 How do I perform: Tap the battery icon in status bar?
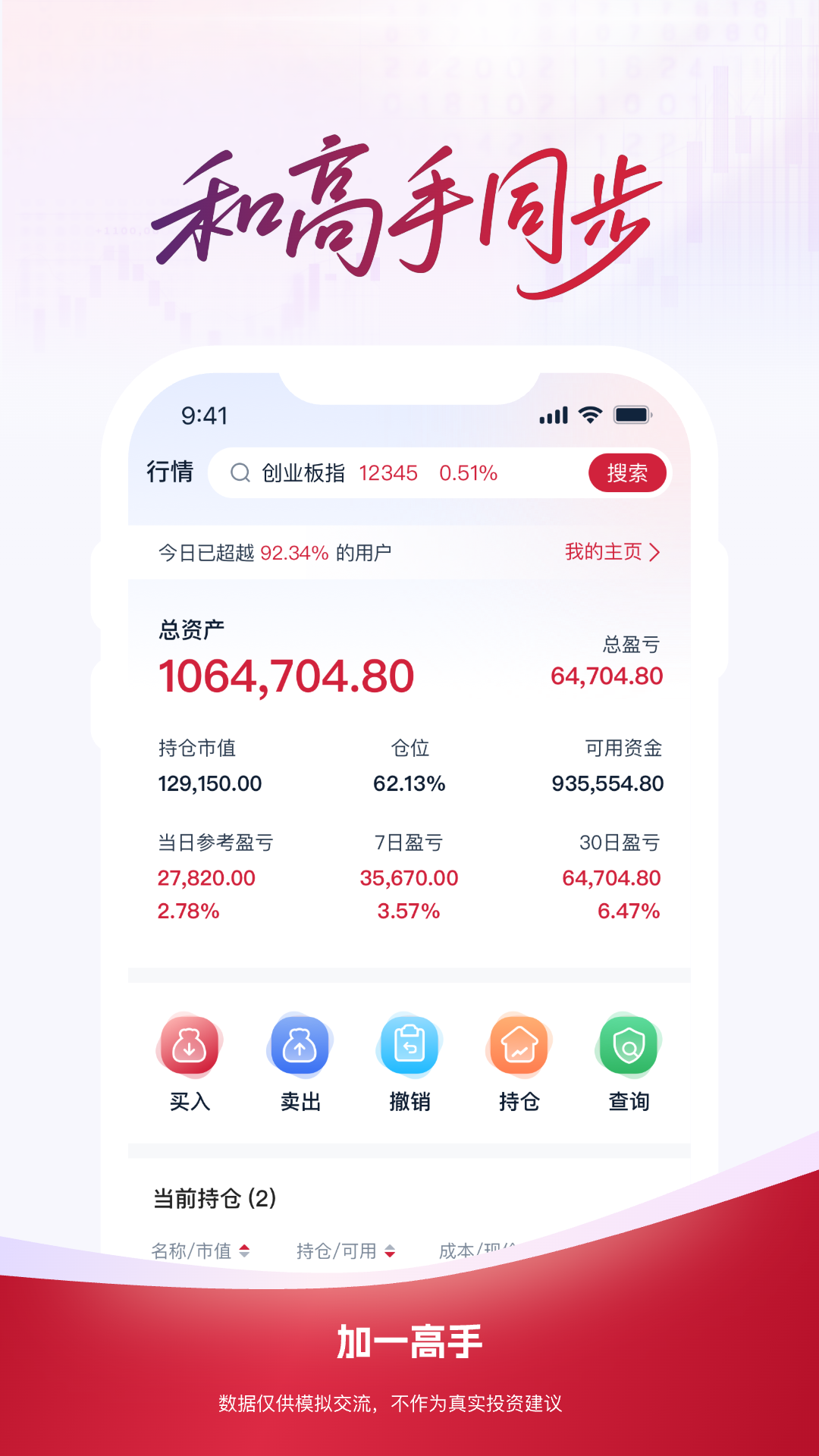632,415
